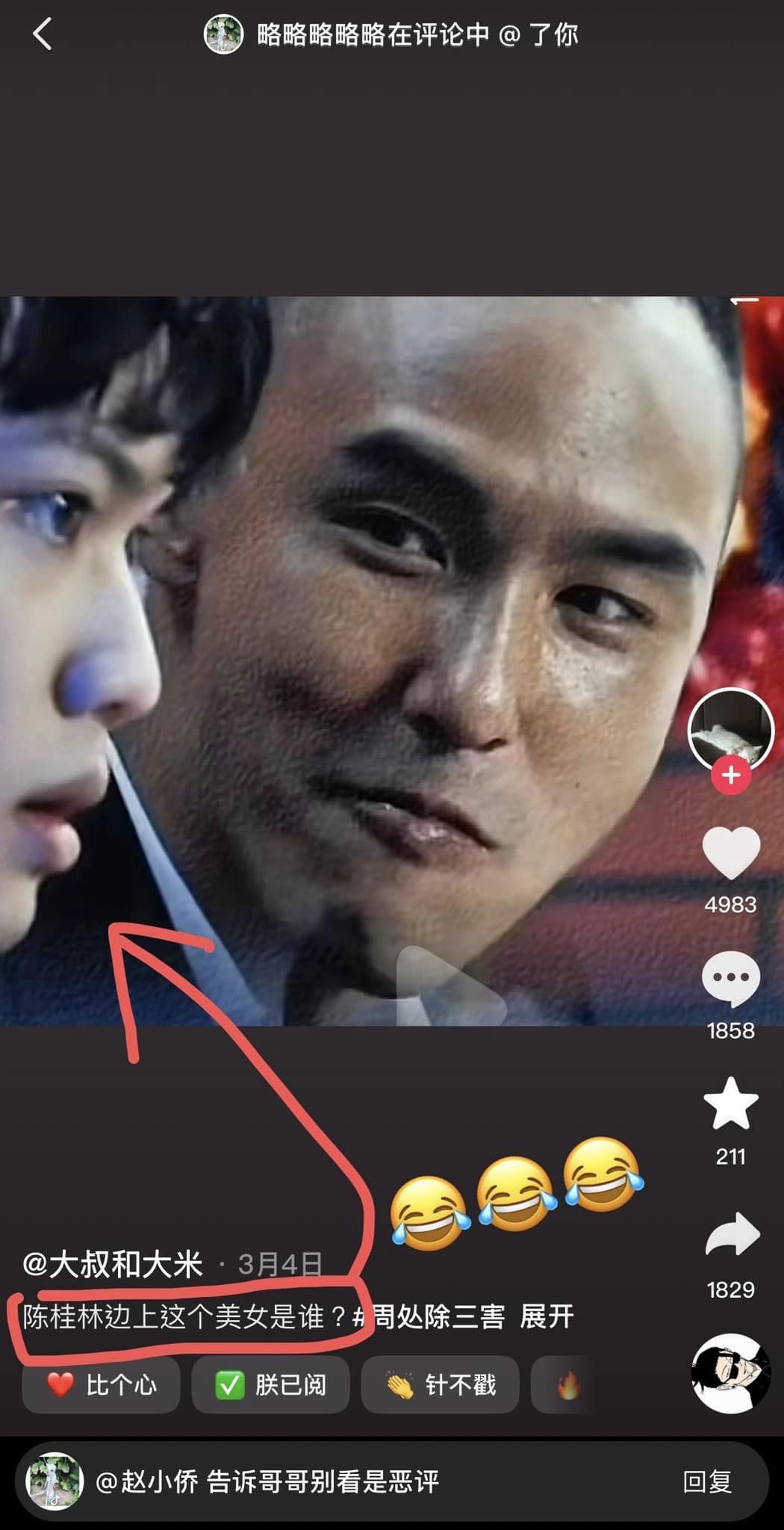Screen dimensions: 784x1530
Task: Follow the creator with the red plus
Action: [730, 775]
